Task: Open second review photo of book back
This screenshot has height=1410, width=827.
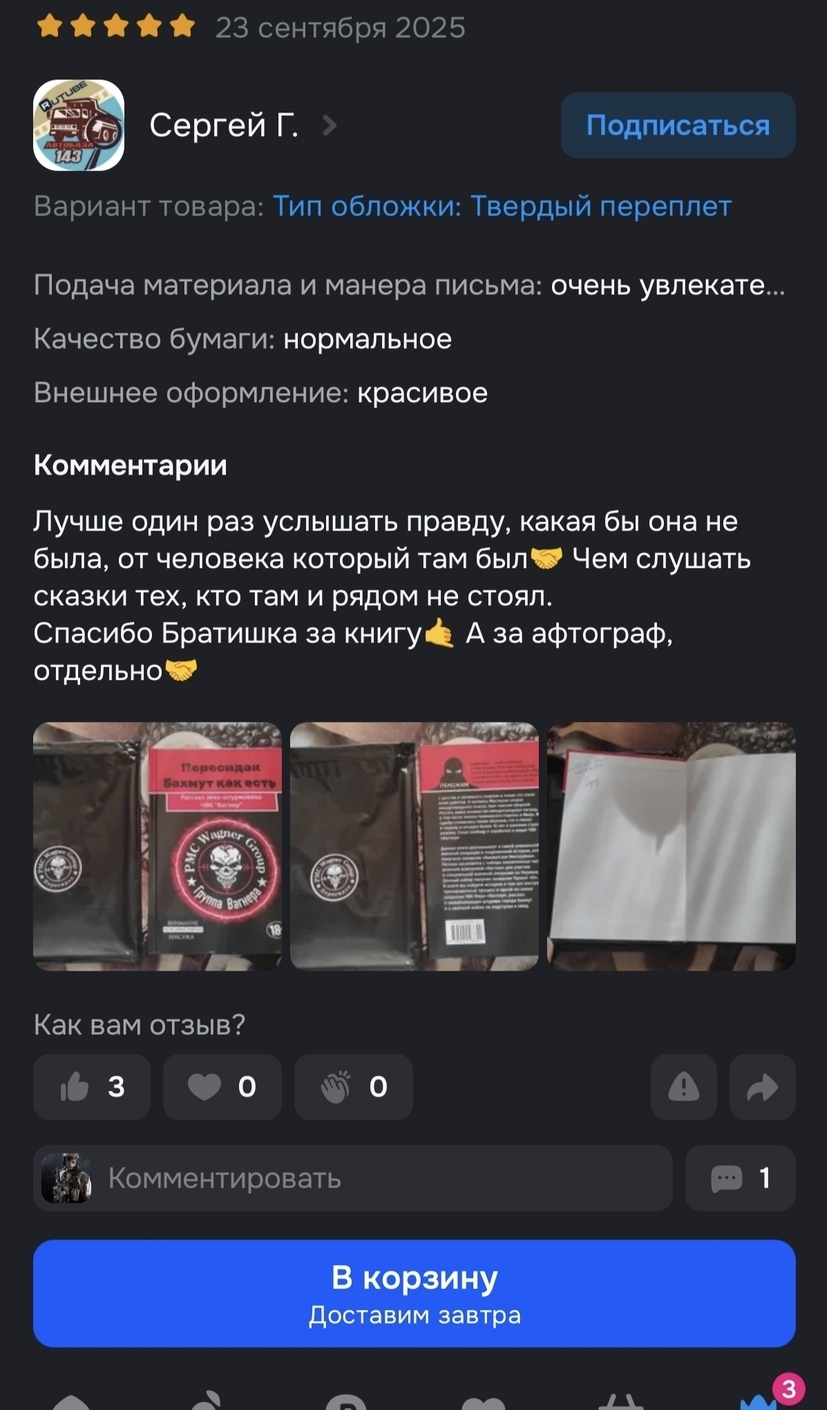Action: pos(414,846)
